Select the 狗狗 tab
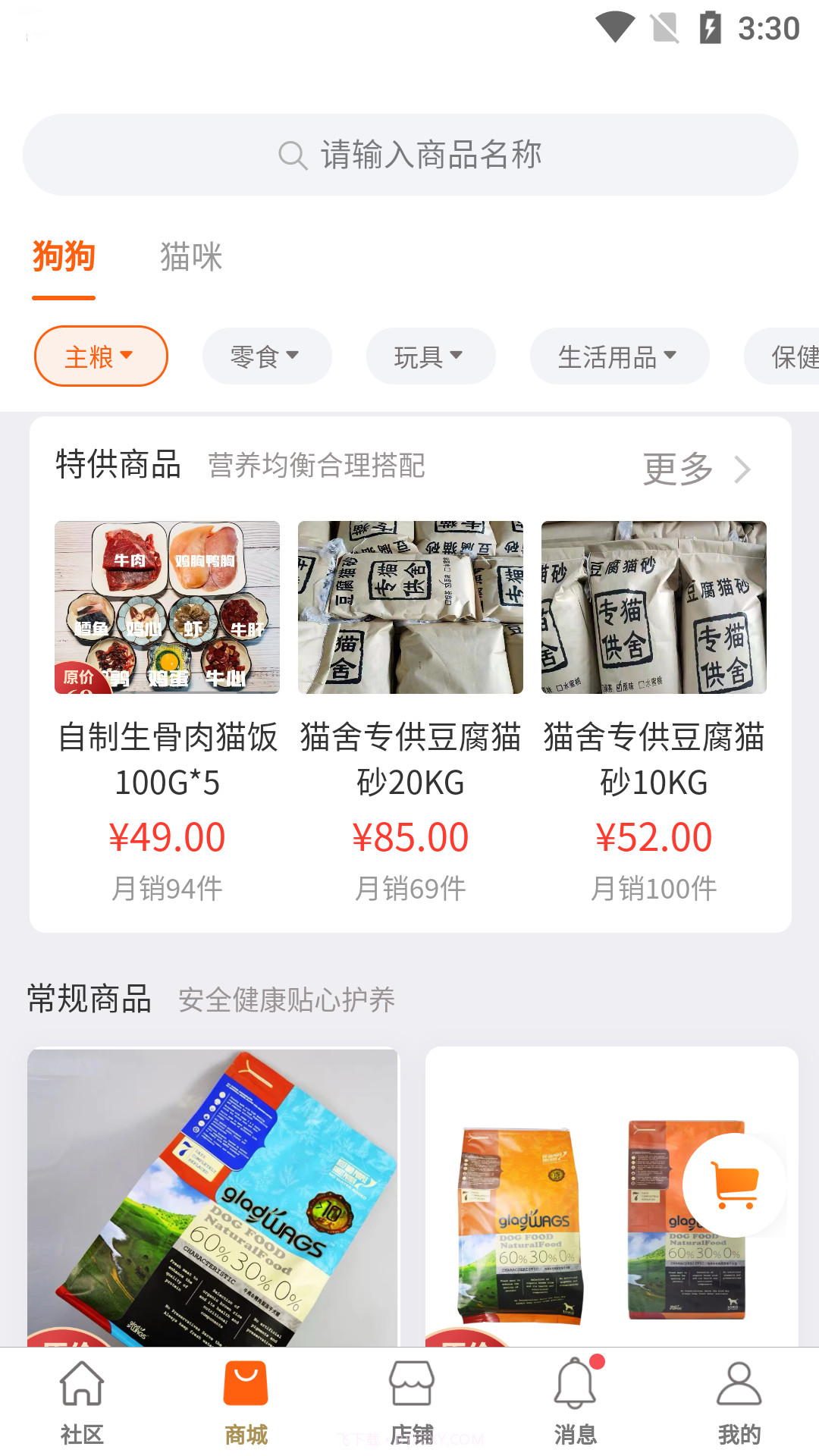This screenshot has height=1456, width=819. click(63, 258)
